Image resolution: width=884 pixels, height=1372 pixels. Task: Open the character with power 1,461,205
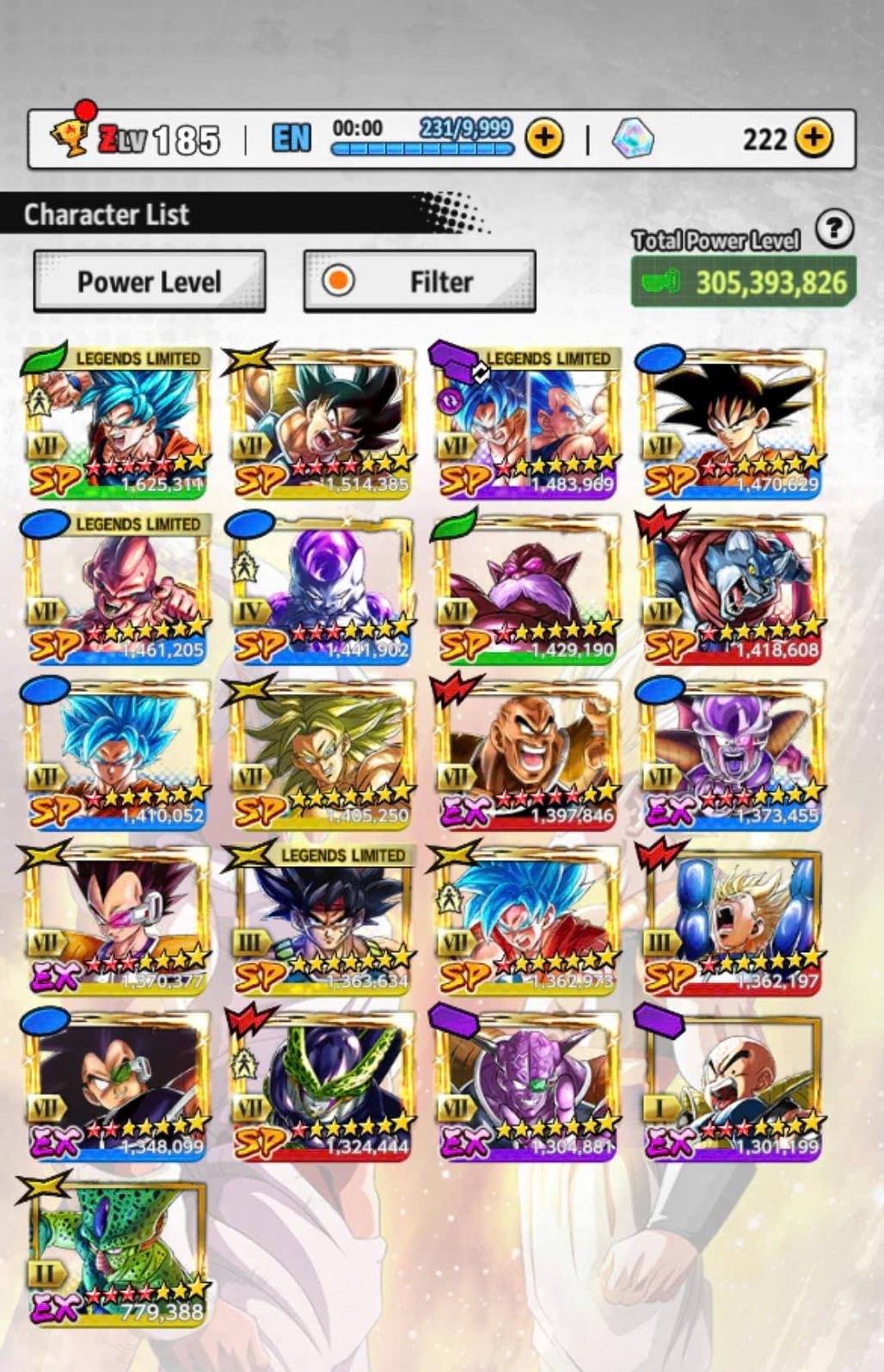coord(117,588)
